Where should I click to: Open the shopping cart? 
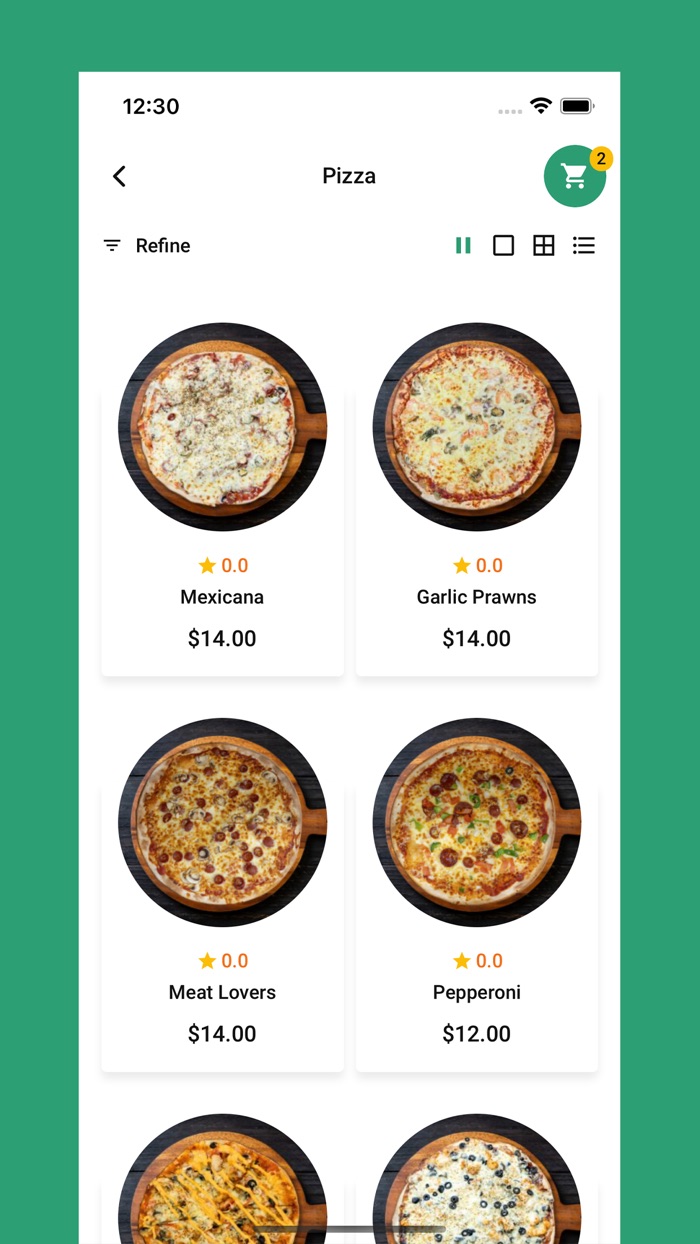(x=575, y=176)
